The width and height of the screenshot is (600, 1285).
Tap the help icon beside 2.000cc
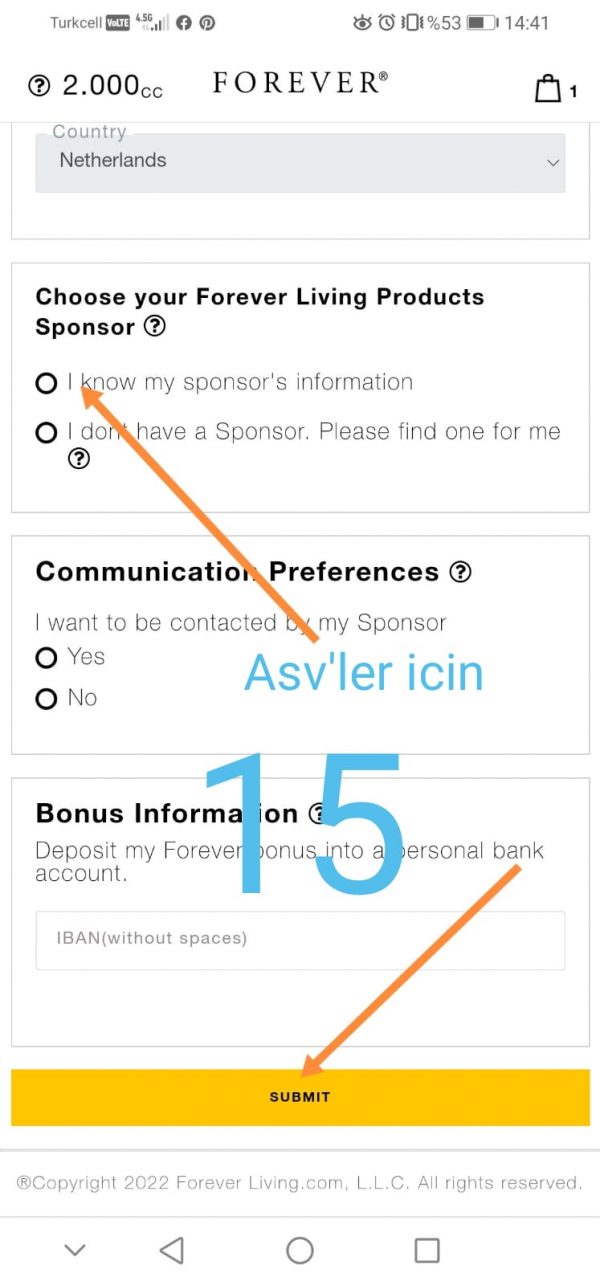click(x=40, y=87)
